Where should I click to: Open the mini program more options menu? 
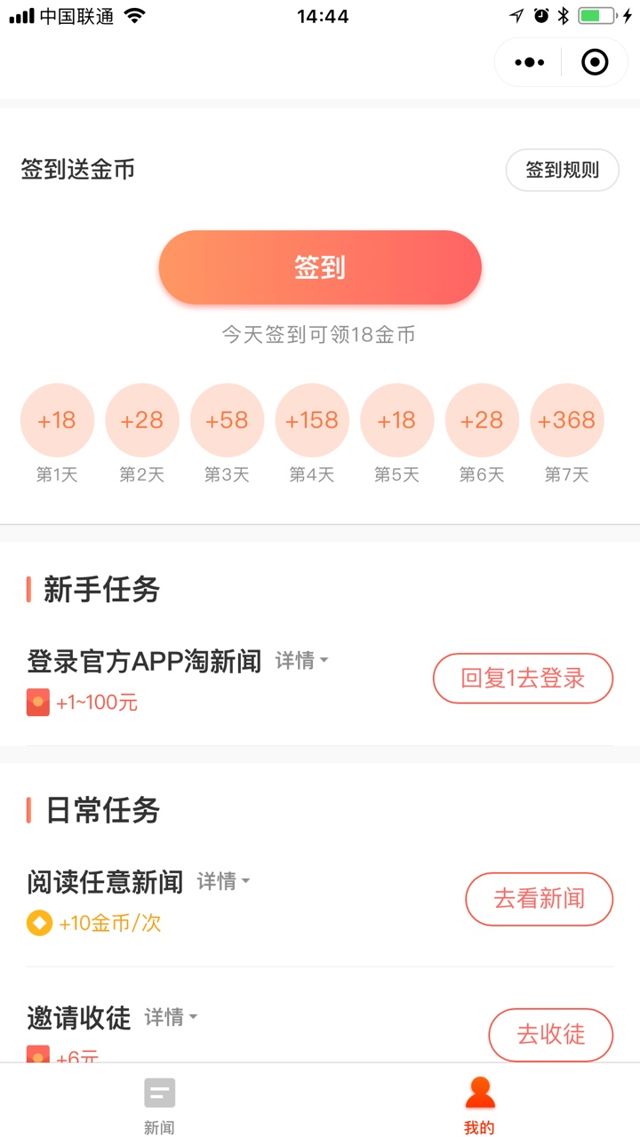529,63
